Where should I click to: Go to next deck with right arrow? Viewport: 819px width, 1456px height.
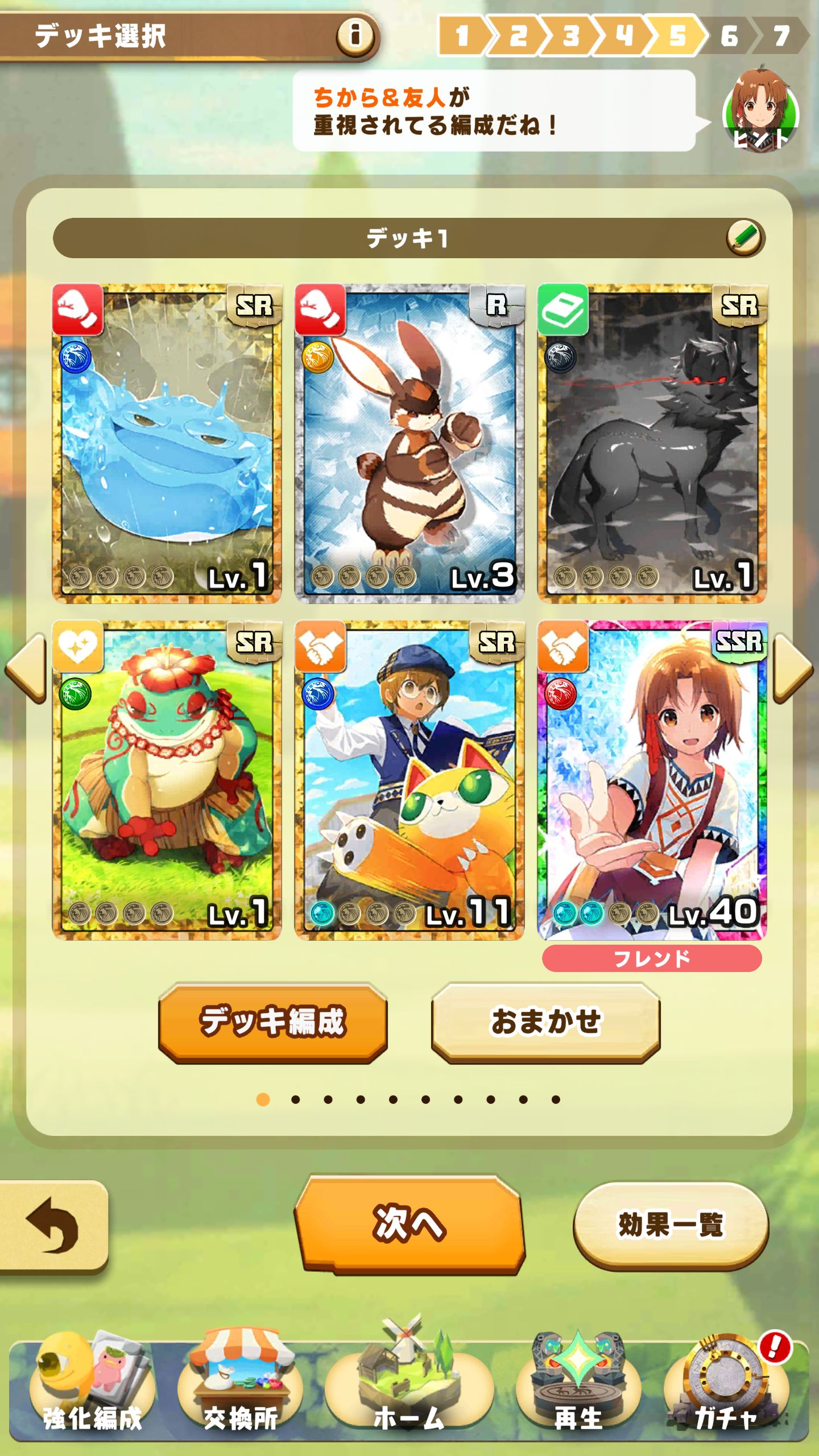pos(793,668)
